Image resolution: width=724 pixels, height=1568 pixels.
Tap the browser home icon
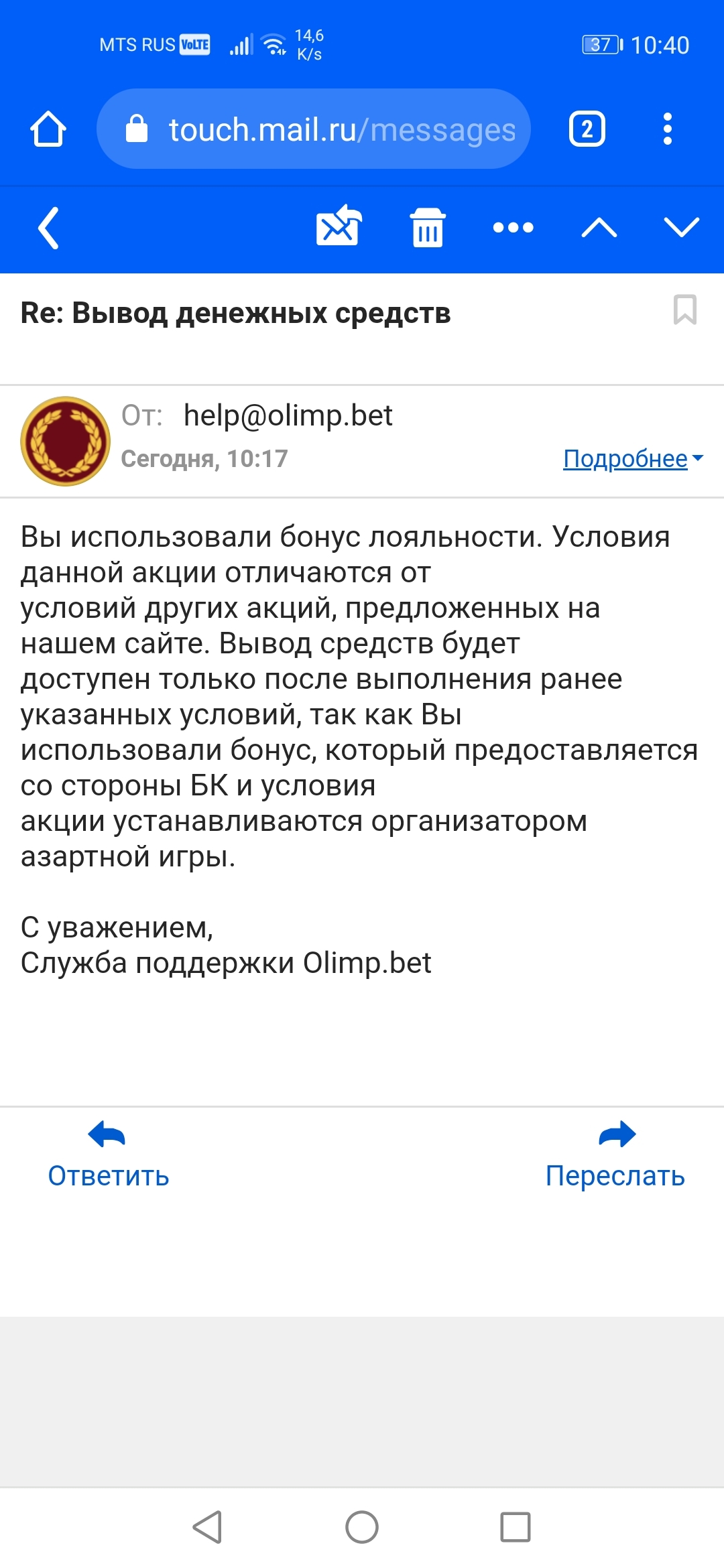click(48, 129)
